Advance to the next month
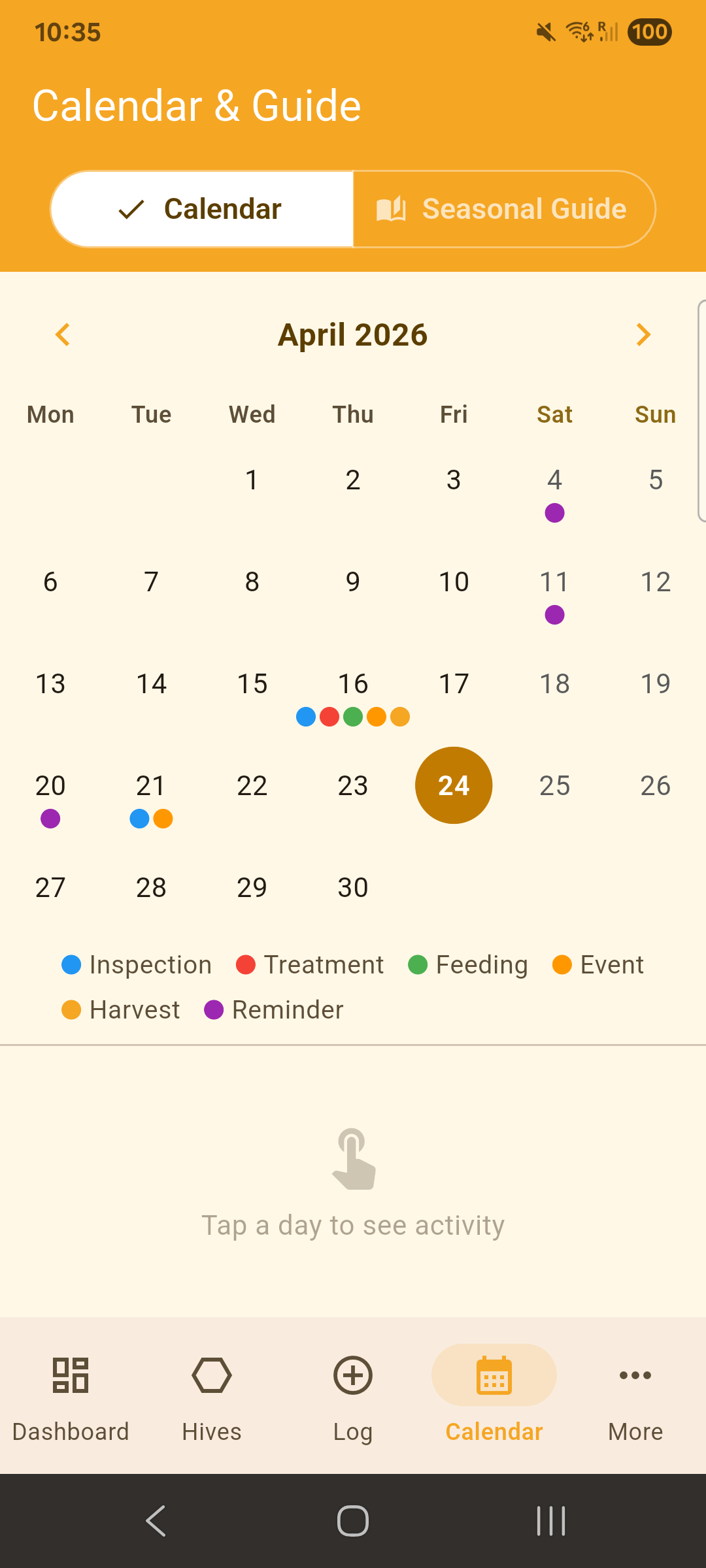This screenshot has height=1568, width=706. [643, 335]
